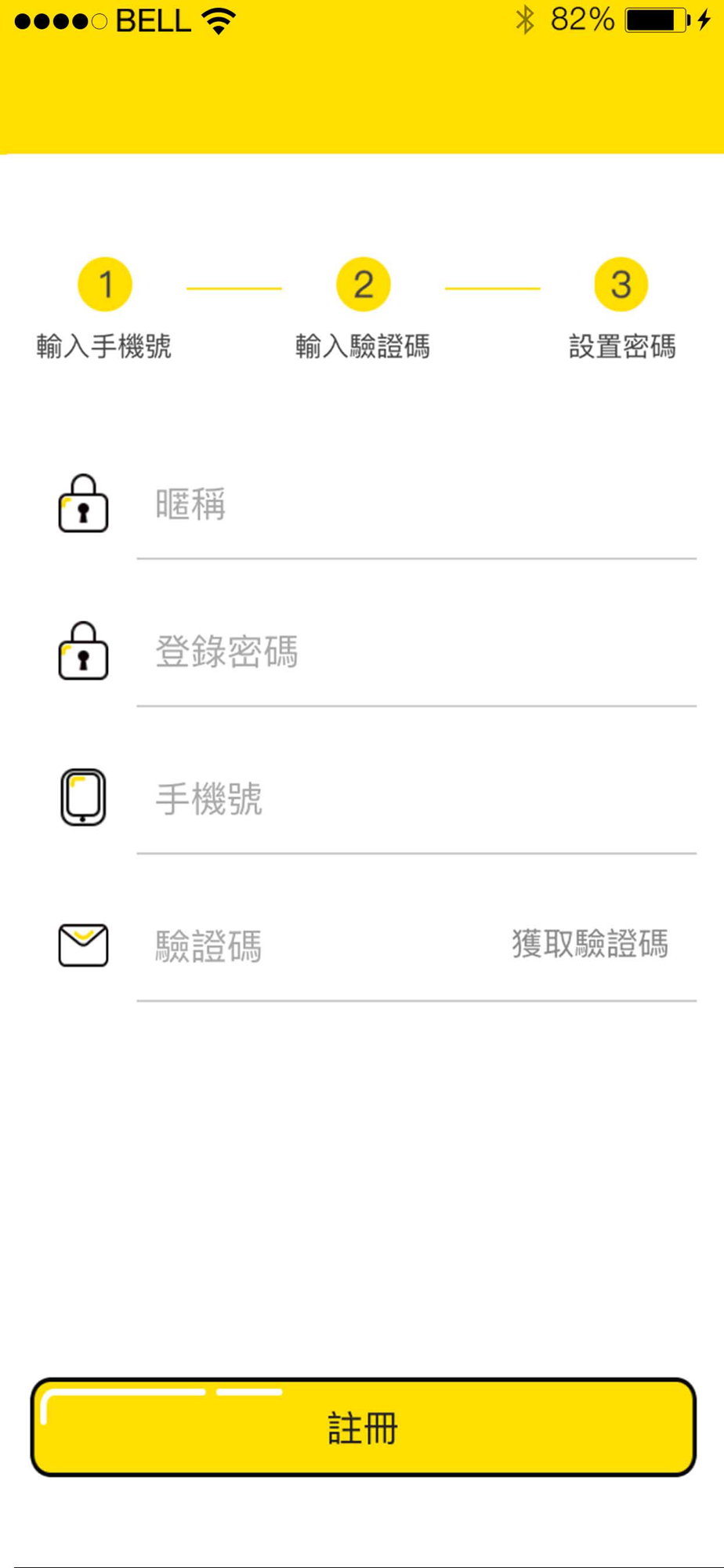This screenshot has width=724, height=1568.
Task: Select the 手機號 phone number field
Action: coord(415,800)
